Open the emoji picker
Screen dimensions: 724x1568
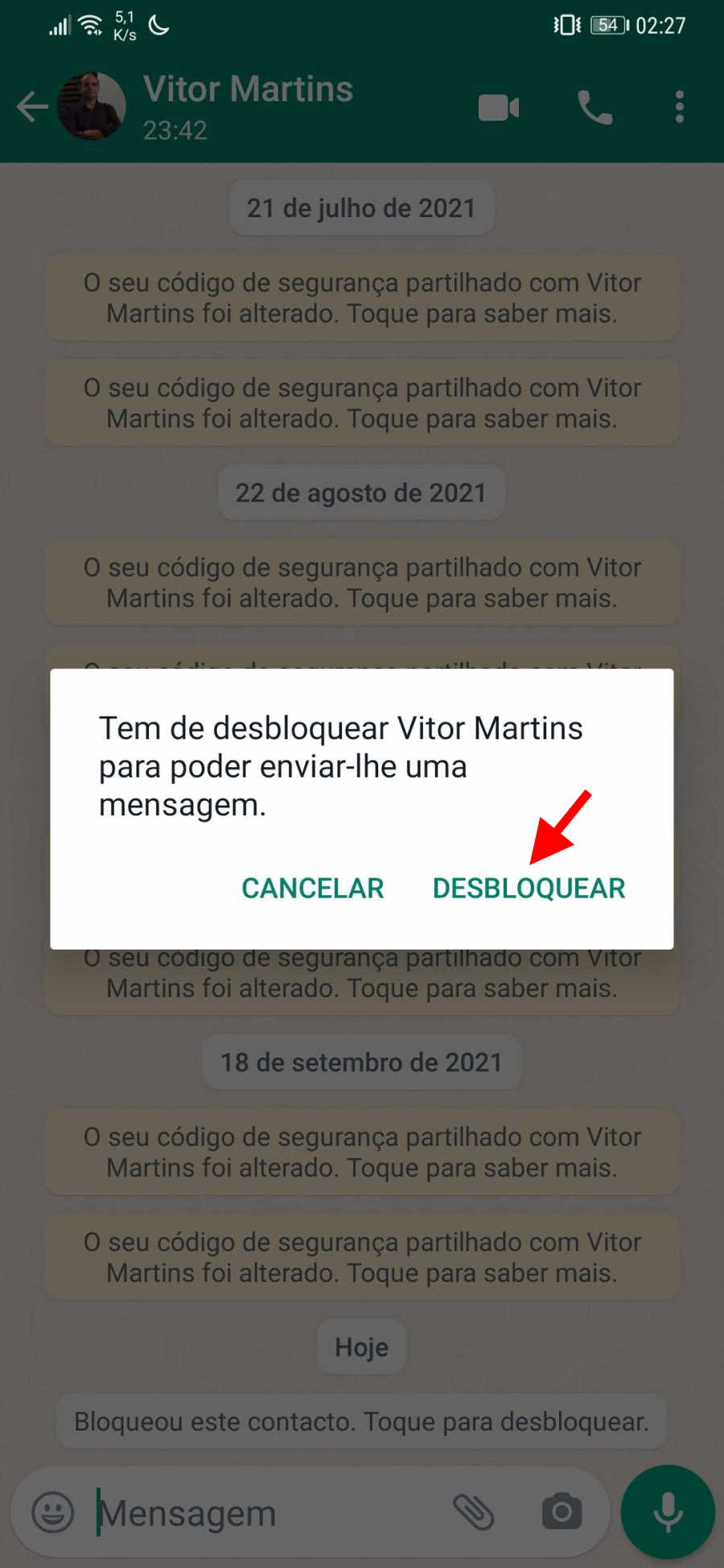pos(53,1513)
